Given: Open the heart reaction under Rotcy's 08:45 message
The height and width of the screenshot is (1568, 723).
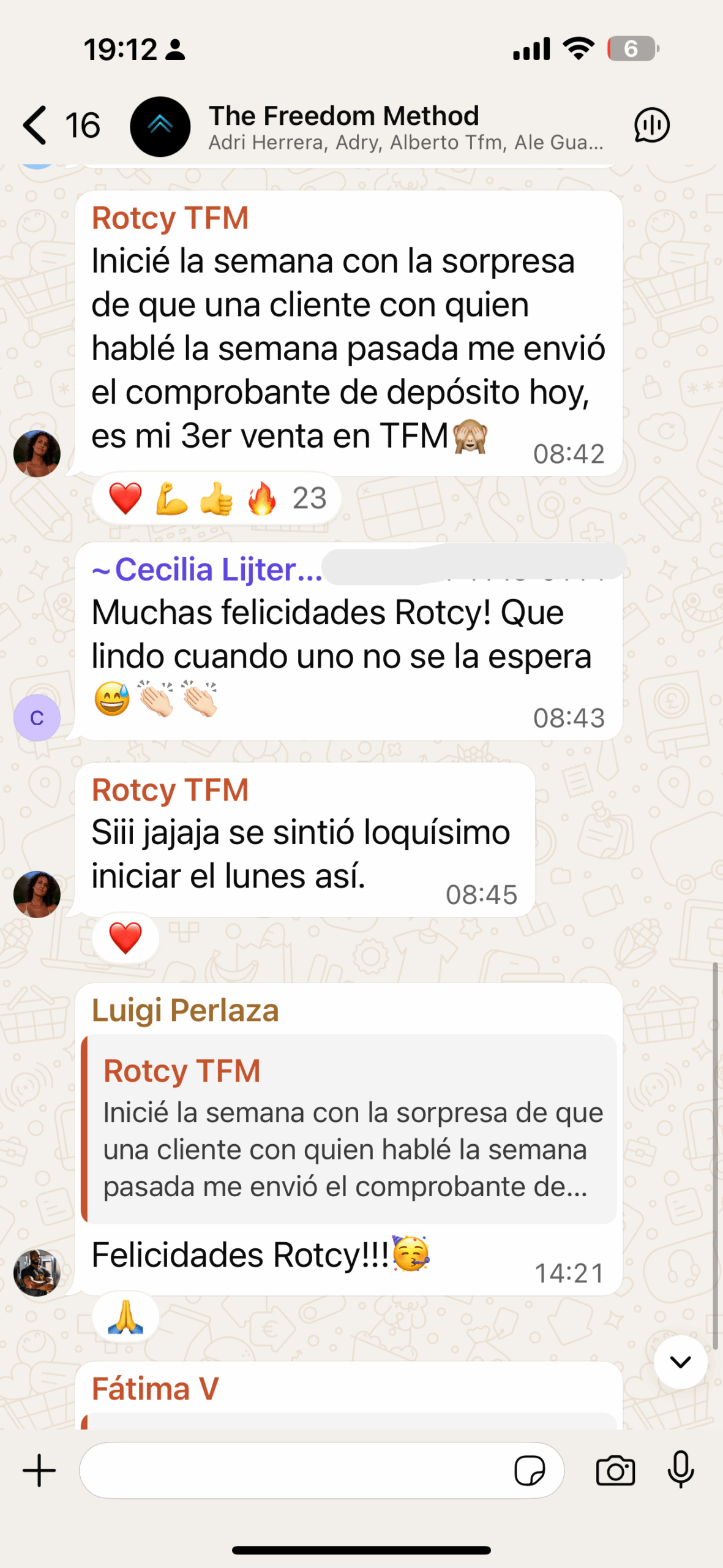Looking at the screenshot, I should click(125, 938).
